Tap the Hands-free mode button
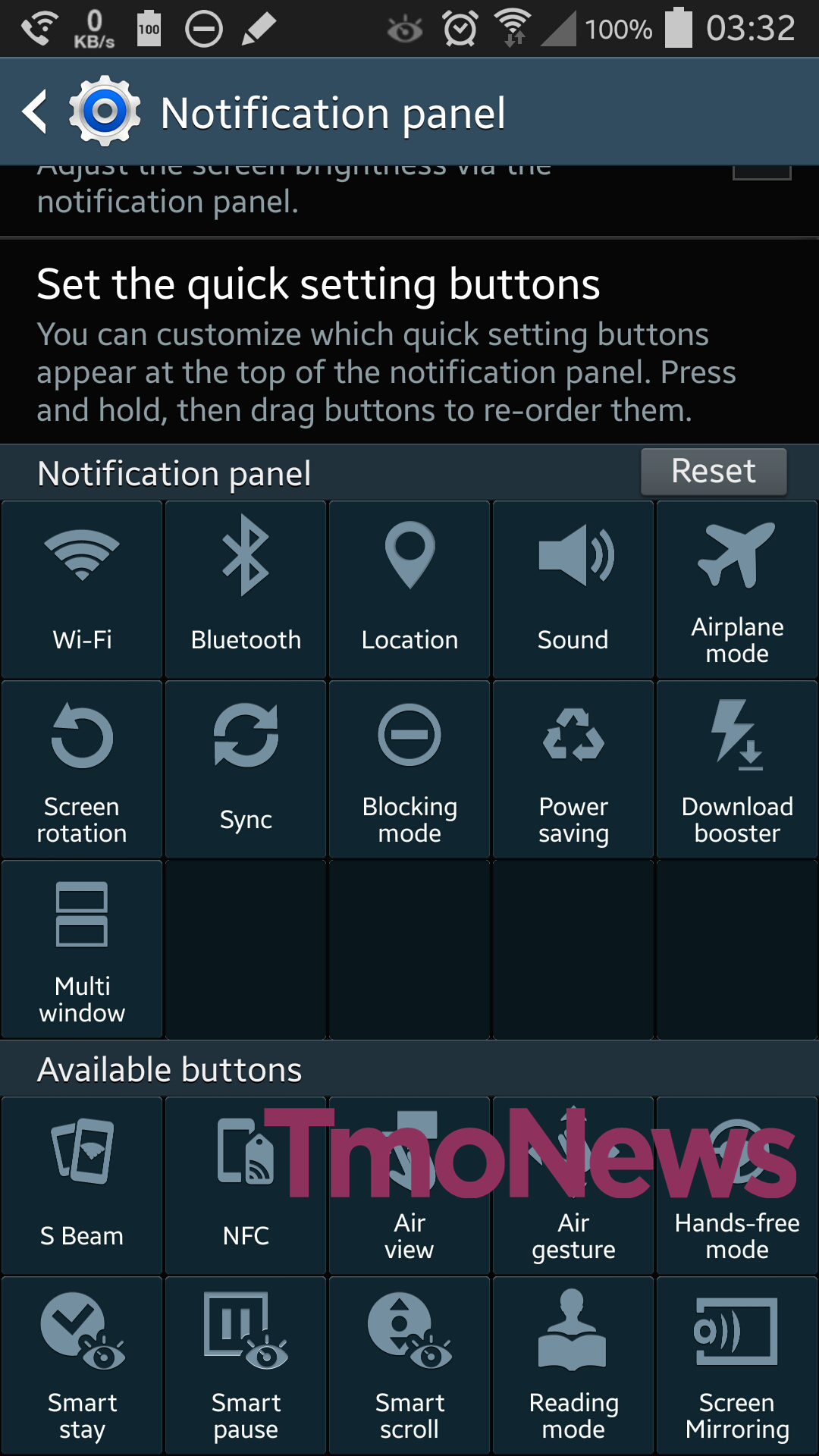This screenshot has height=1456, width=819. point(737,1185)
